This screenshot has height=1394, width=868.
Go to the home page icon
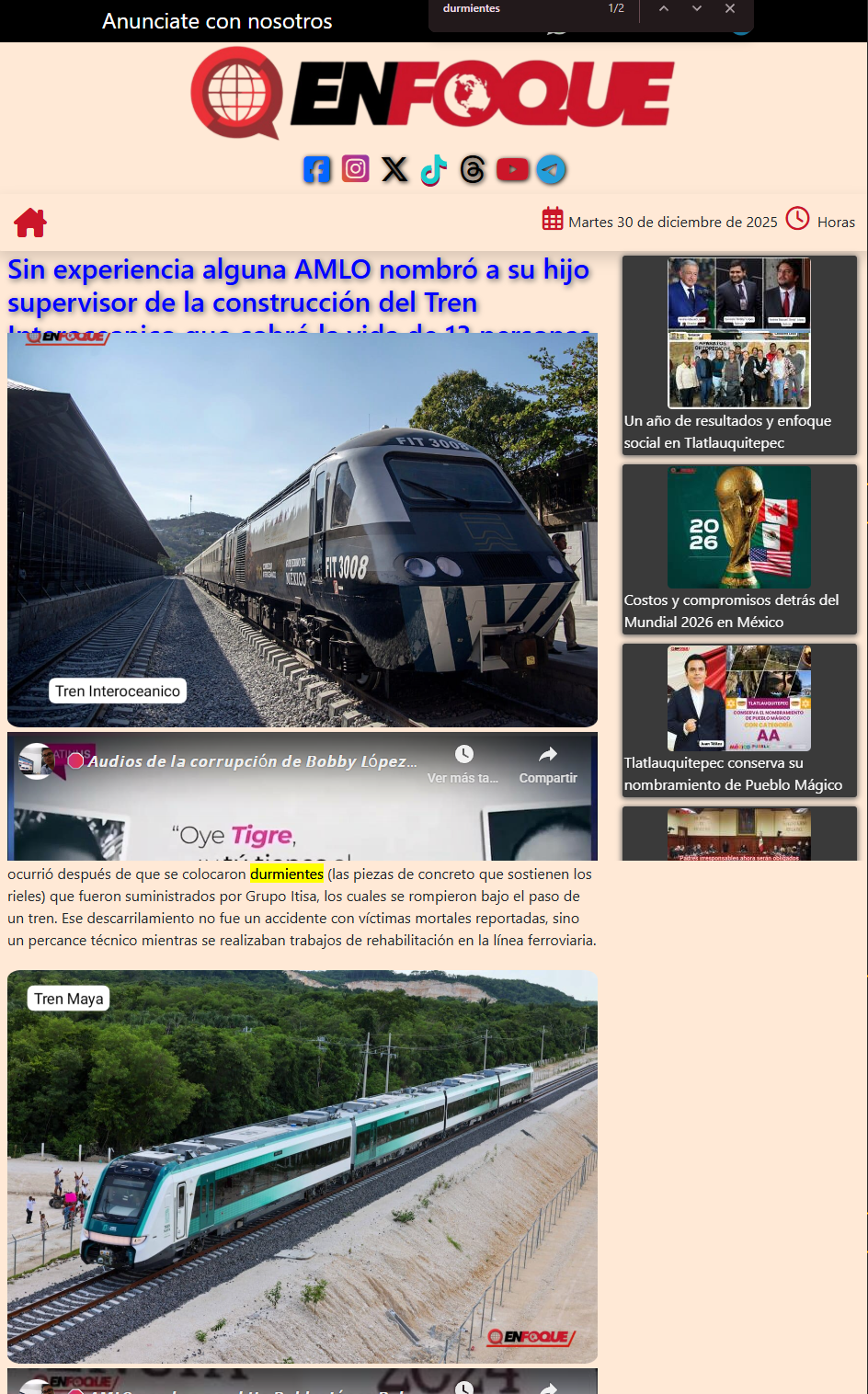(30, 222)
